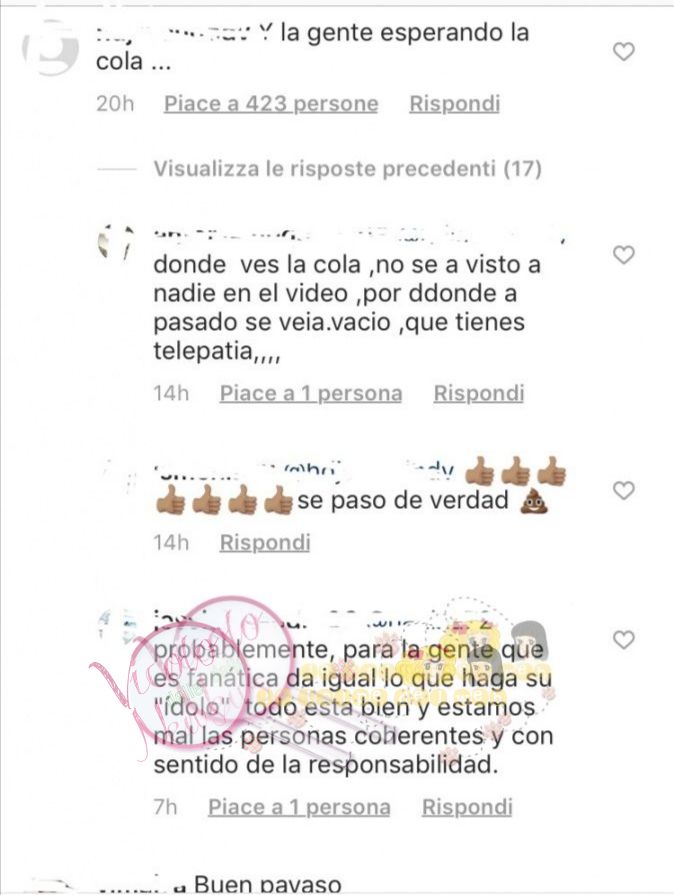This screenshot has width=674, height=895.
Task: Reply to the 'esperando la cola' comment
Action: click(454, 103)
